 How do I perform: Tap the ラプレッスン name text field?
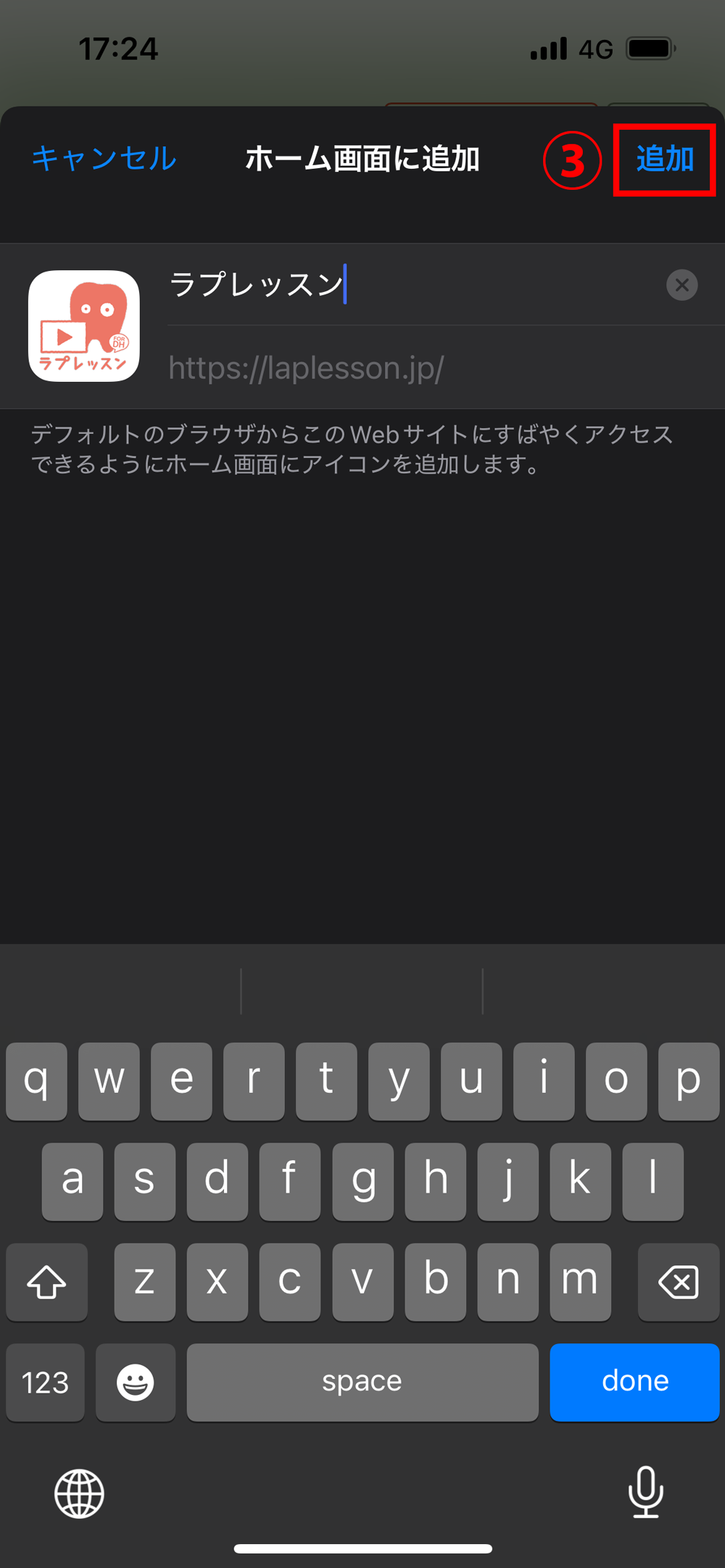click(406, 285)
